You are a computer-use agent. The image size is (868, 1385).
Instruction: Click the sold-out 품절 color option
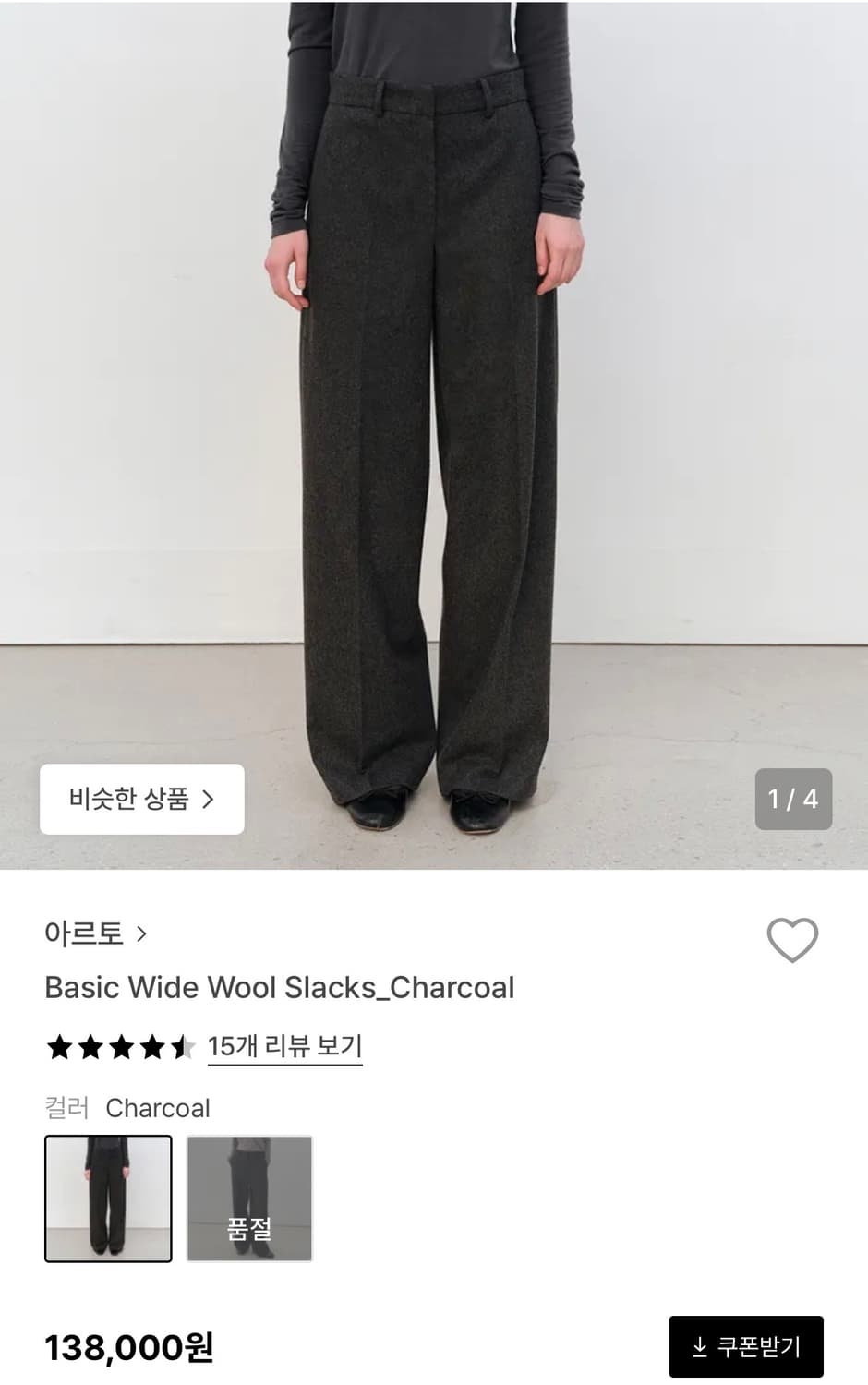[249, 1198]
